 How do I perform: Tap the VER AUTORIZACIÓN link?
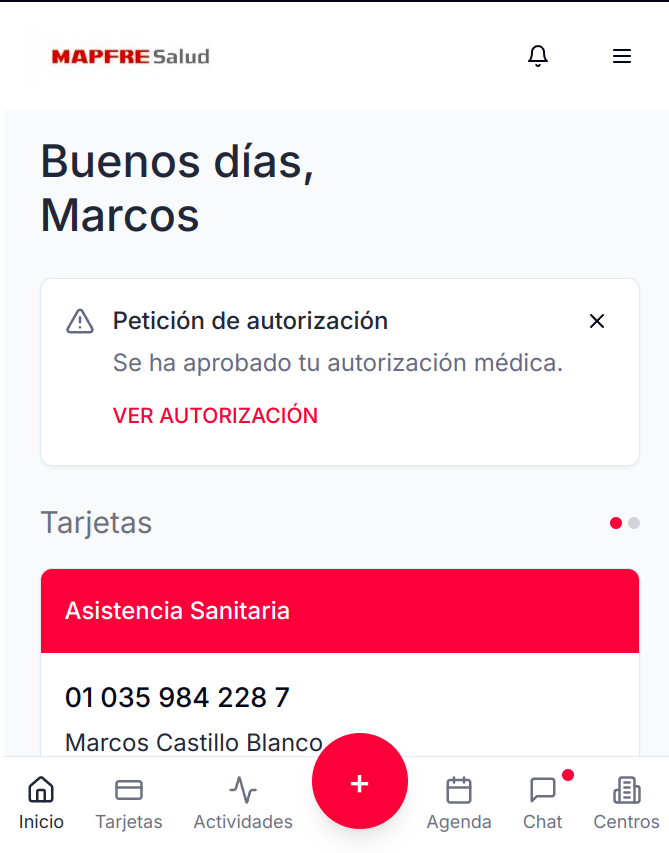tap(215, 416)
